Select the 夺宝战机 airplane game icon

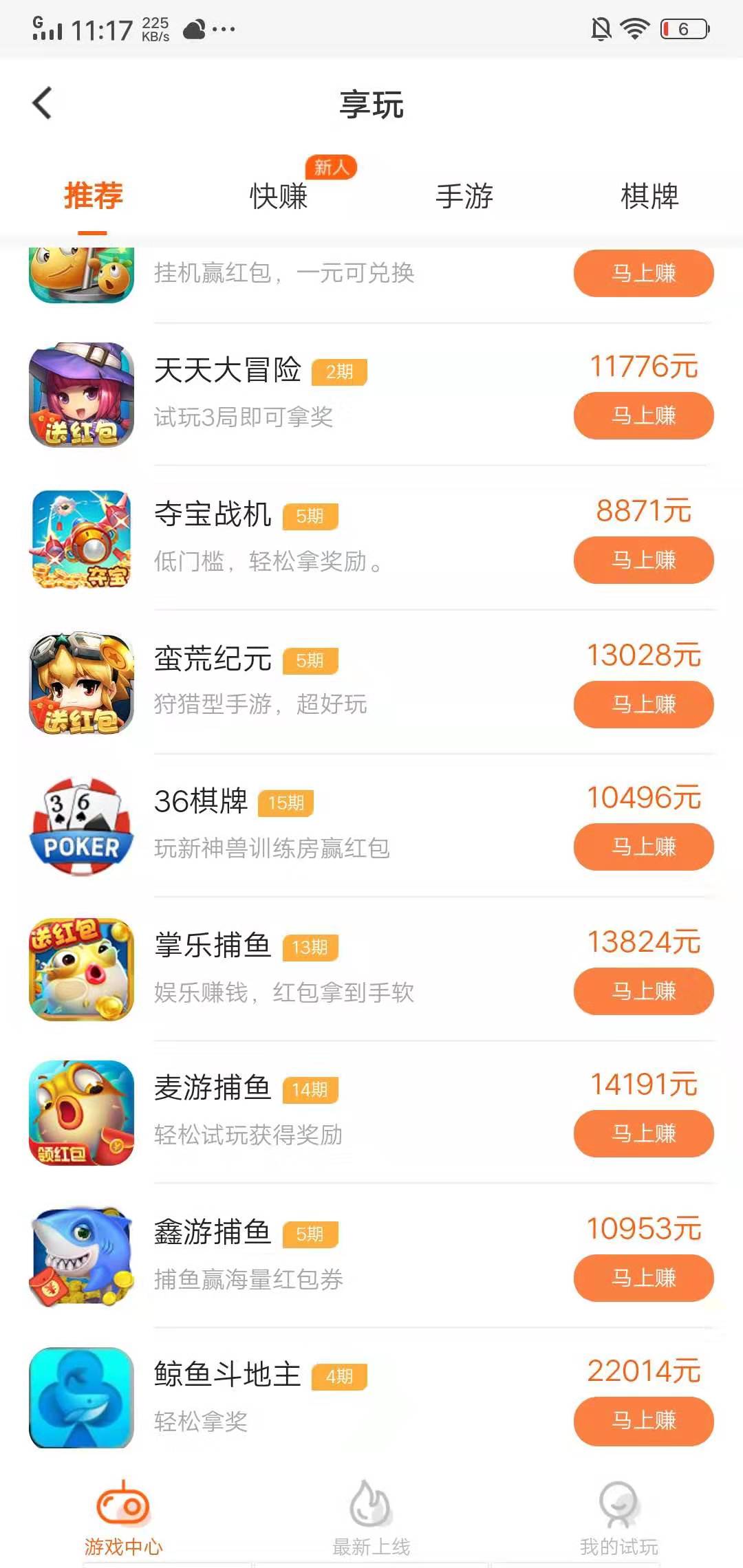[81, 542]
